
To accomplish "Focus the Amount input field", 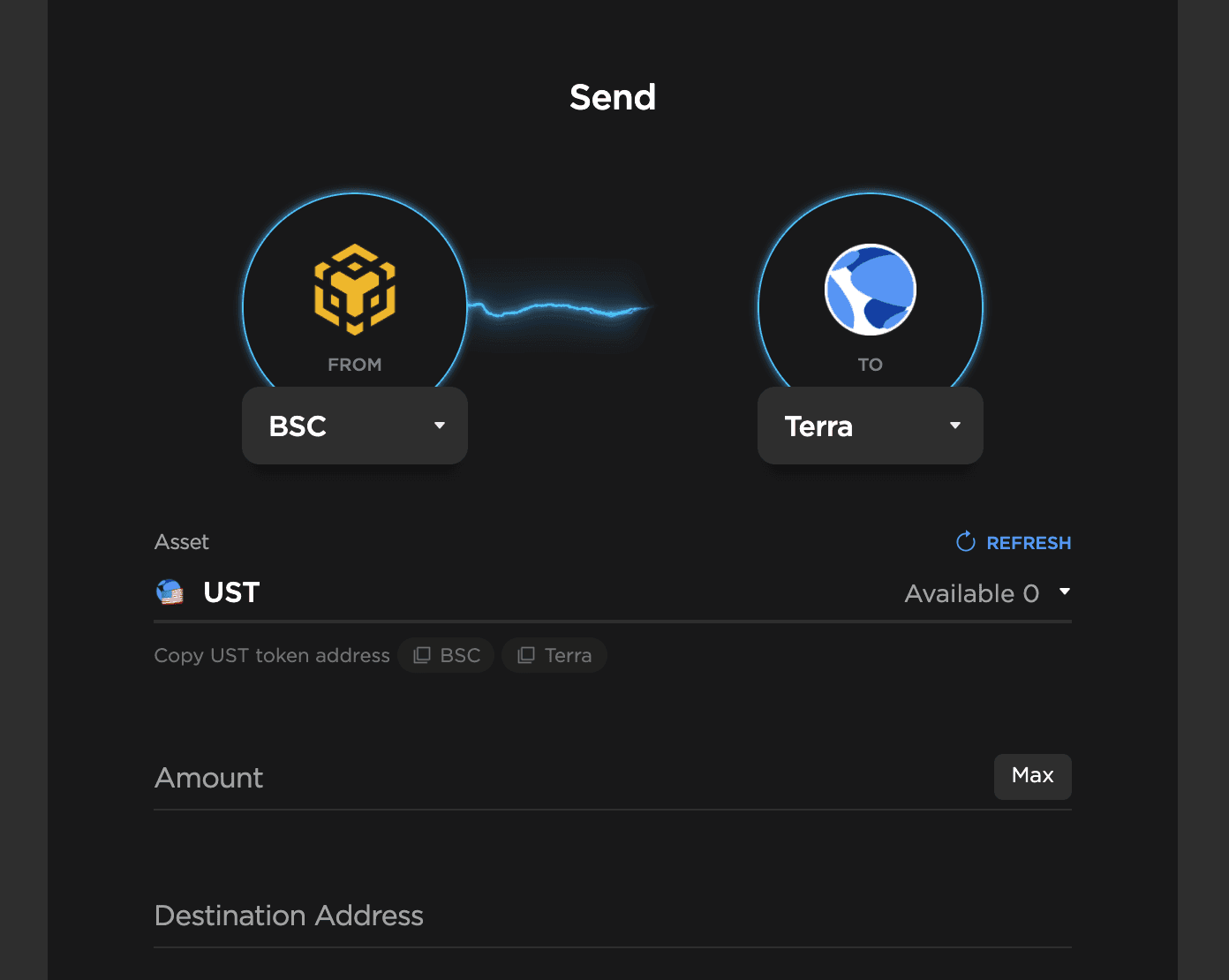I will click(565, 778).
